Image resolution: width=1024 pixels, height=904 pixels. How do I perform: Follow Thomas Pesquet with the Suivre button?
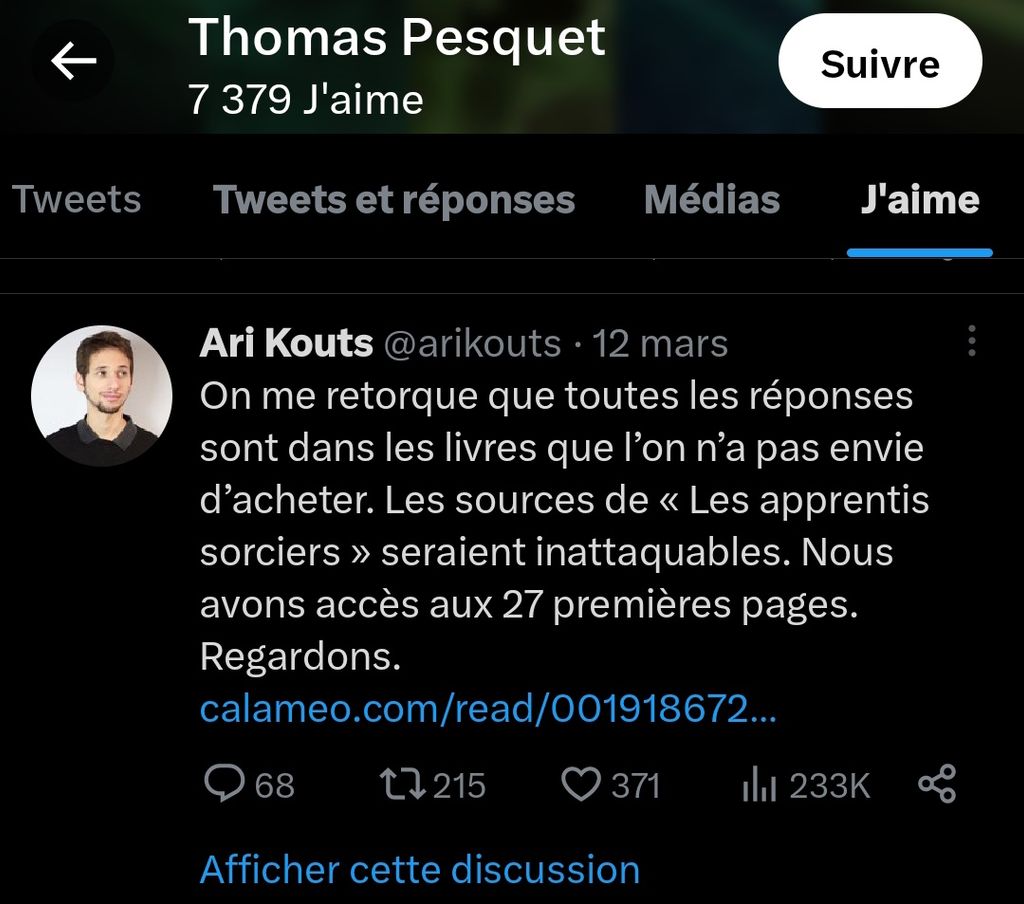point(880,65)
